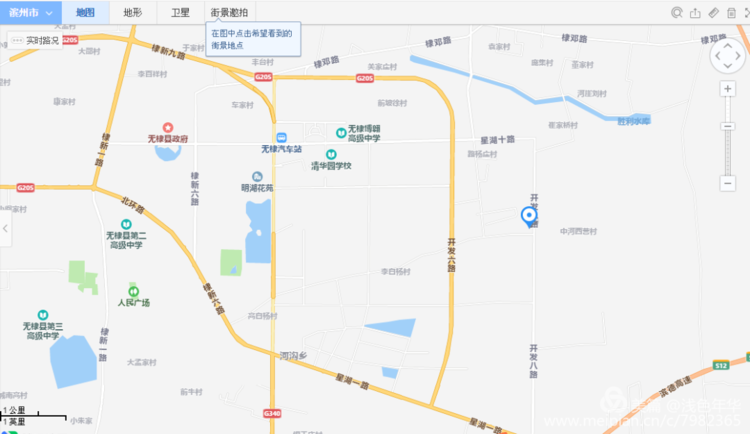Expand the collapsed left side panel arrow

4,229
